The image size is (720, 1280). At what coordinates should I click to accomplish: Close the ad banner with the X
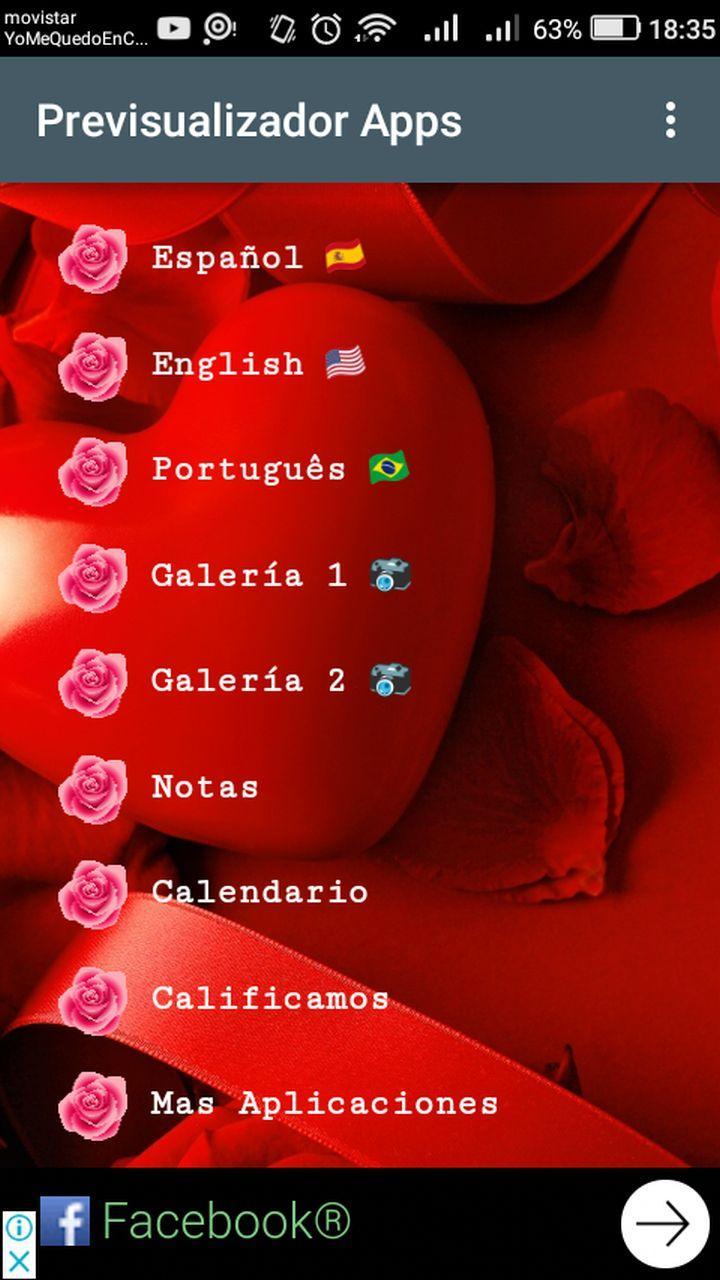[18, 1261]
